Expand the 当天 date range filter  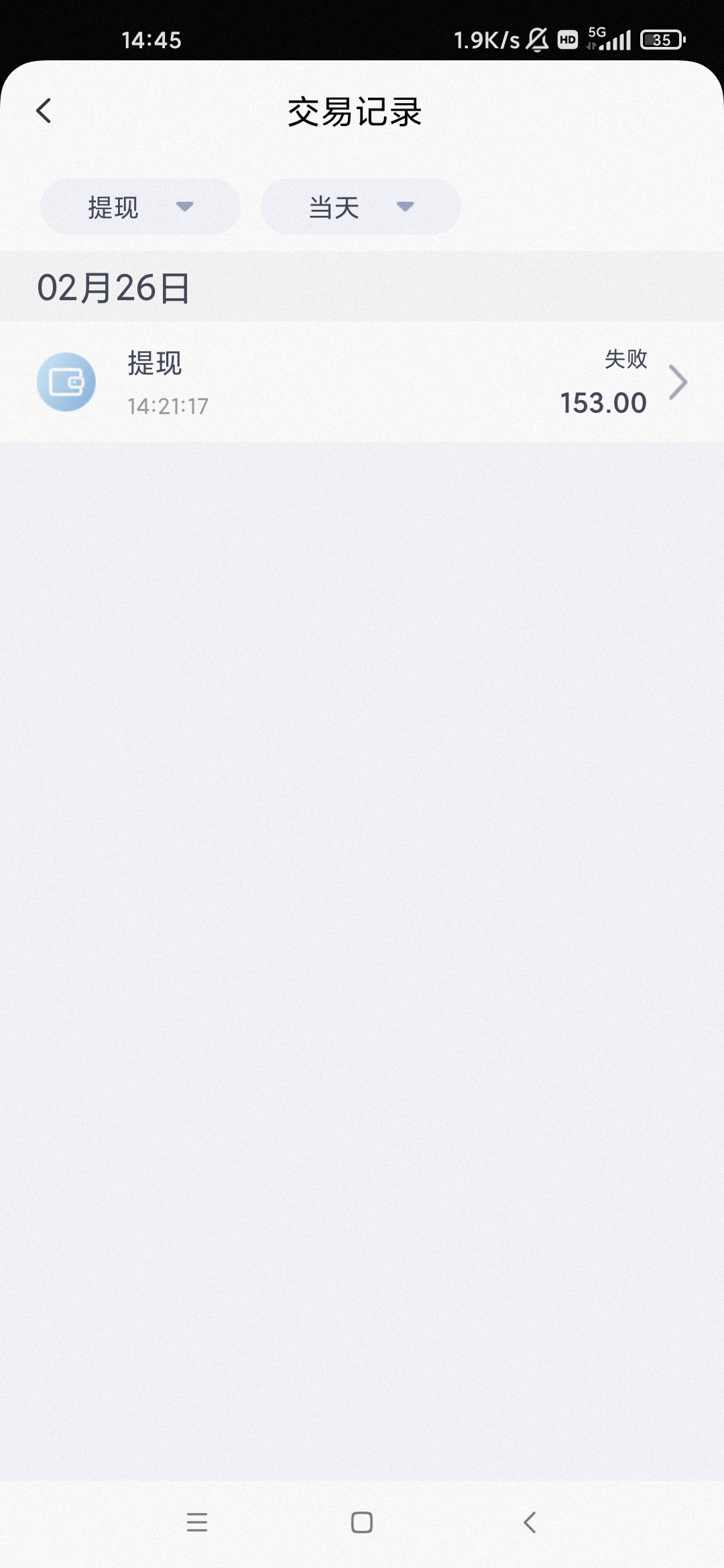point(361,206)
